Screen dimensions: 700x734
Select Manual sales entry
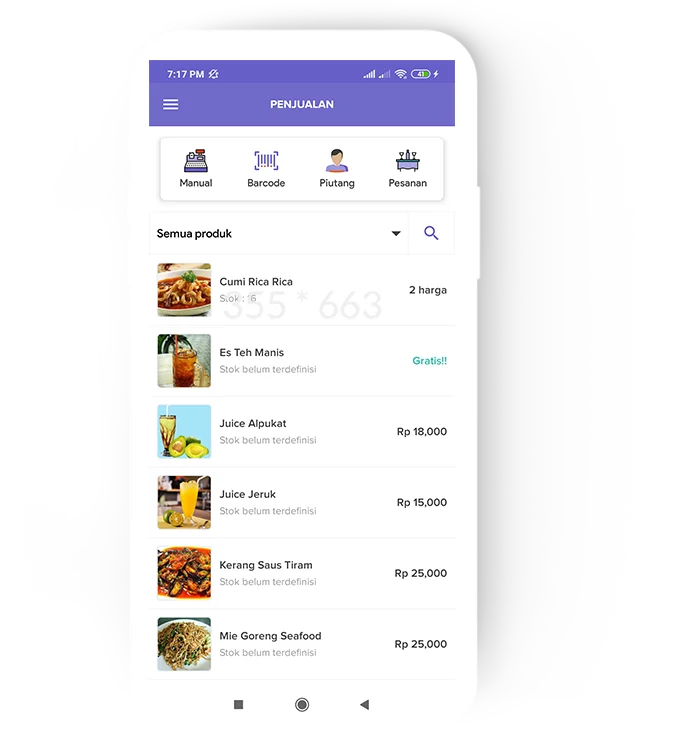coord(196,169)
